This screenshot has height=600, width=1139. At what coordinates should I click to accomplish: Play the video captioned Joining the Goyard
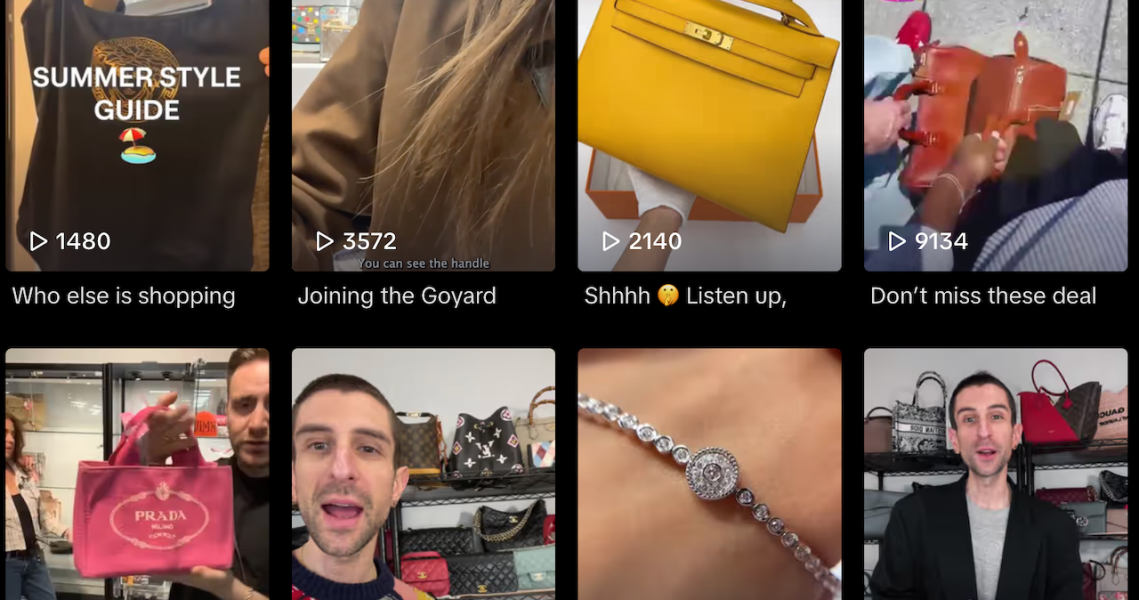pos(423,135)
